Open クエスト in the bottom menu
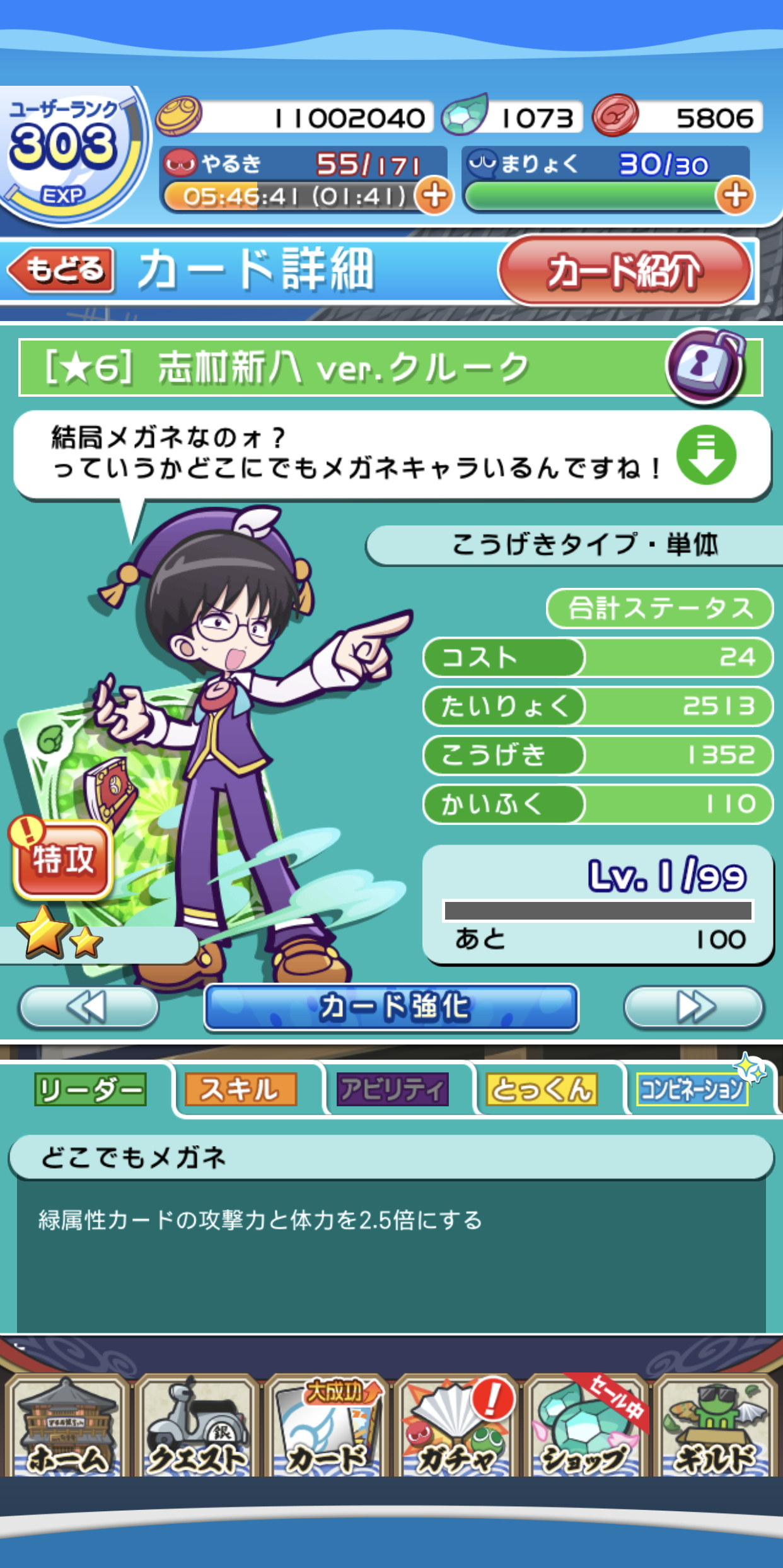 [x=197, y=1427]
